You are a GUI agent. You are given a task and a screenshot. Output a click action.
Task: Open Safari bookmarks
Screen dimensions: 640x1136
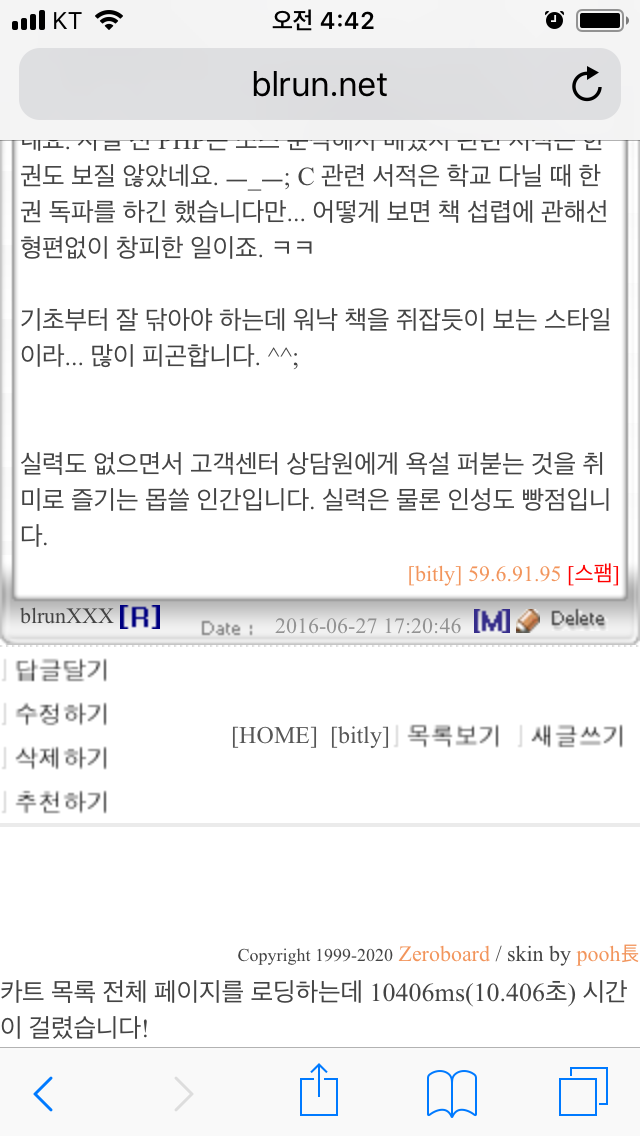click(x=452, y=1093)
